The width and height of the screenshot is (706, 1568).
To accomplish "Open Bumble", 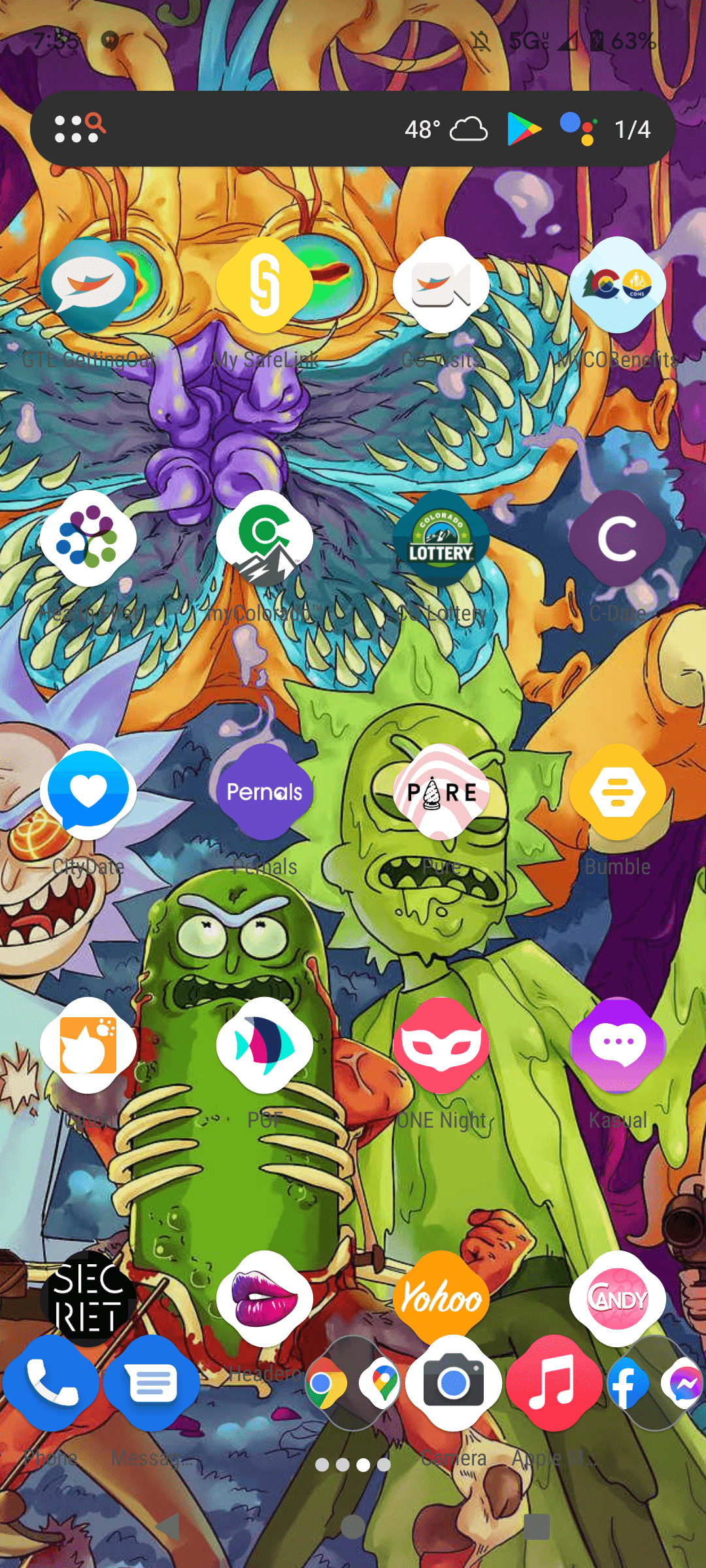I will pyautogui.click(x=618, y=792).
